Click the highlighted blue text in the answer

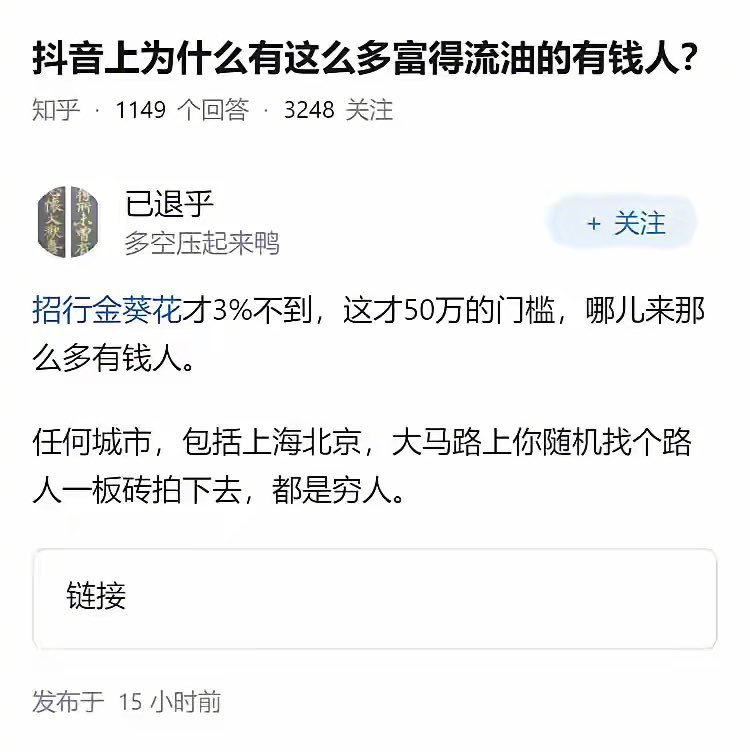click(93, 313)
